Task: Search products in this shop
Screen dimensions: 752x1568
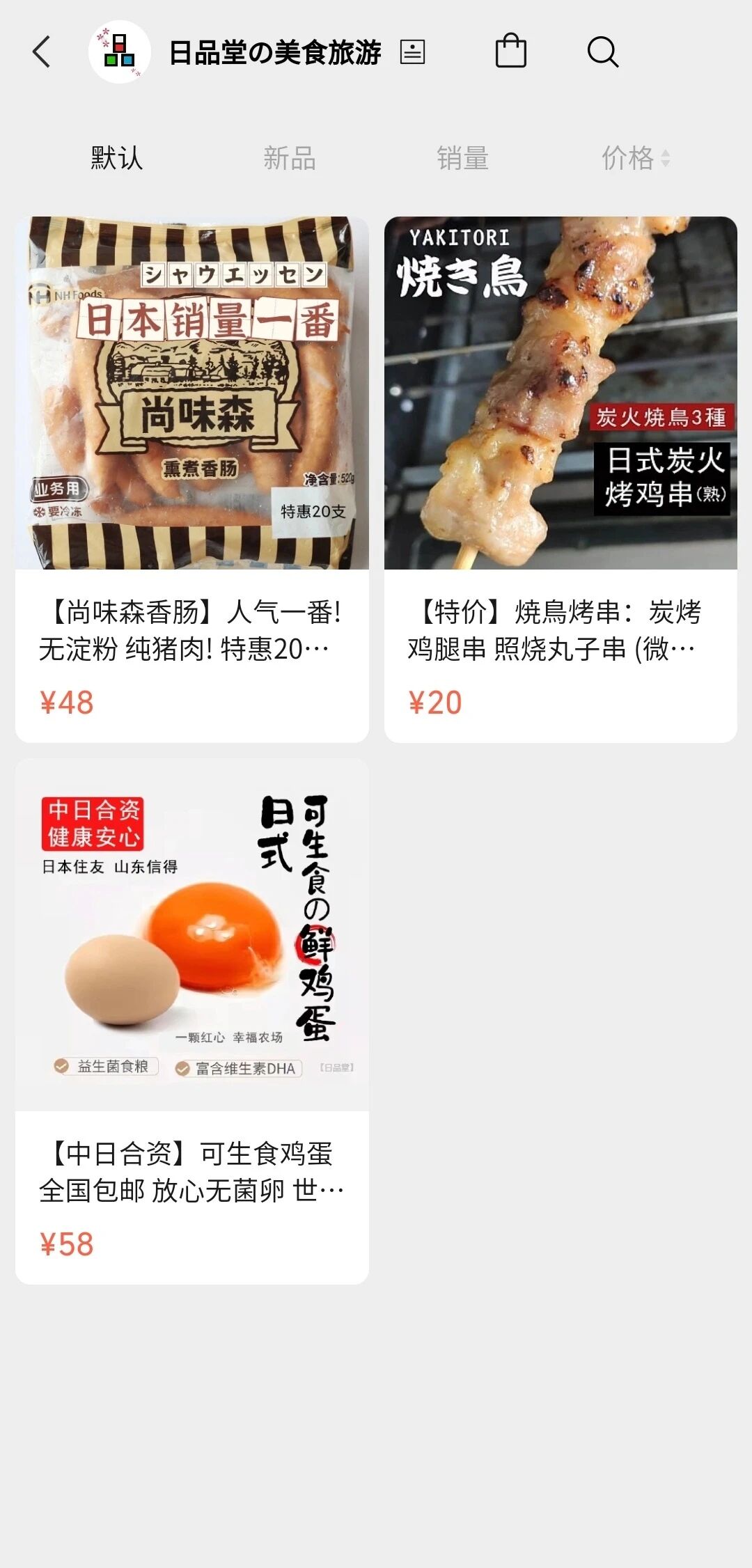Action: point(602,52)
